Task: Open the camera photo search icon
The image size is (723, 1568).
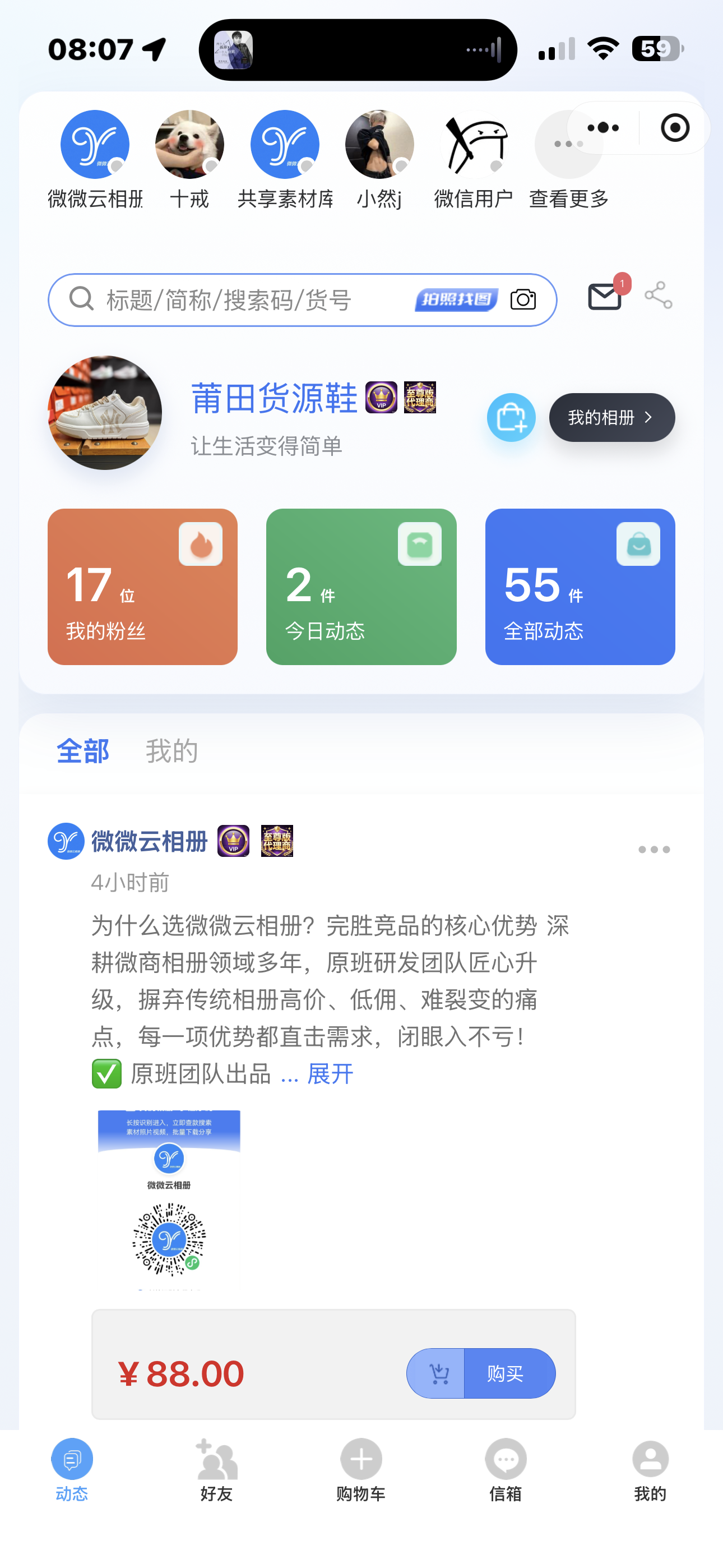Action: click(522, 299)
